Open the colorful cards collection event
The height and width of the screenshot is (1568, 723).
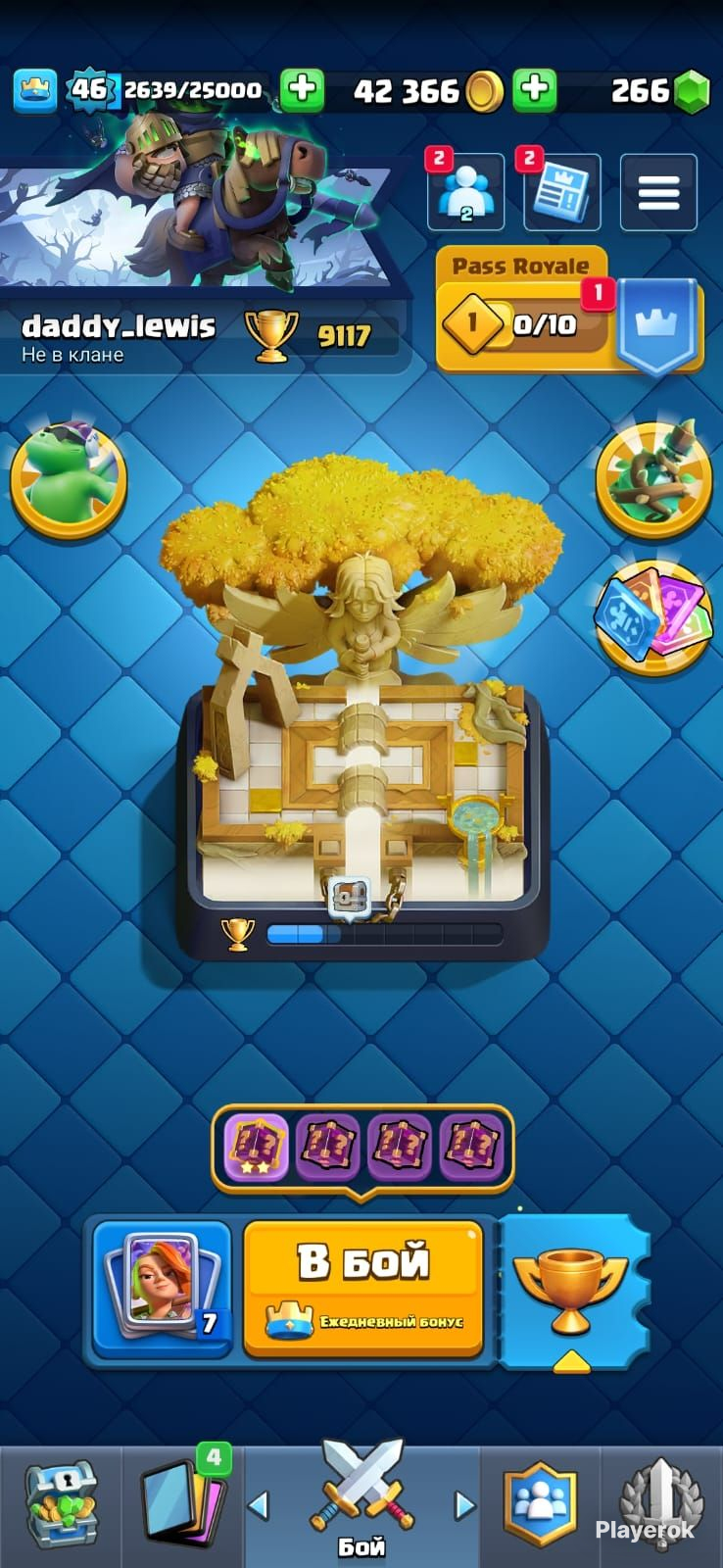tap(653, 617)
